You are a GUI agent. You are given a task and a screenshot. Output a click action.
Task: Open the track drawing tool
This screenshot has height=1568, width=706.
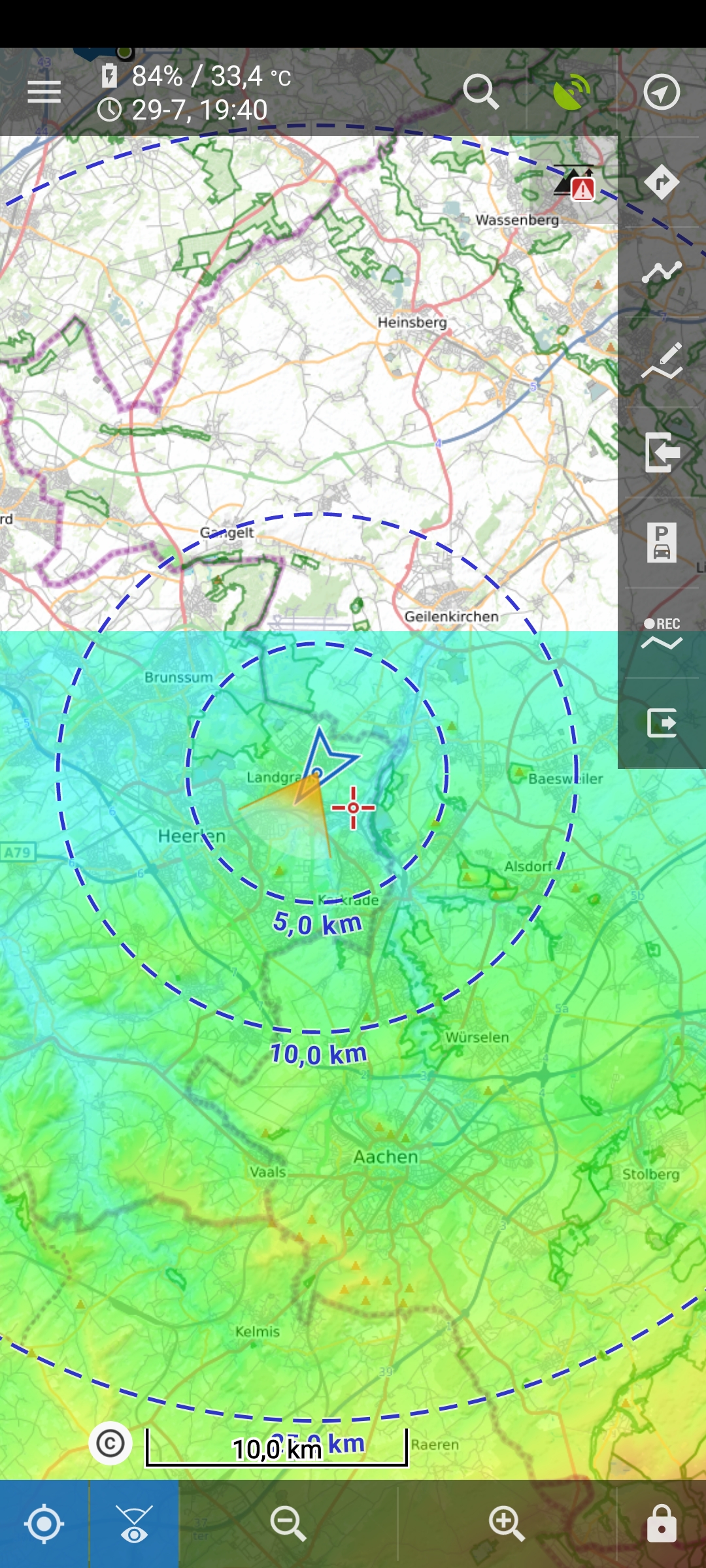tap(662, 361)
